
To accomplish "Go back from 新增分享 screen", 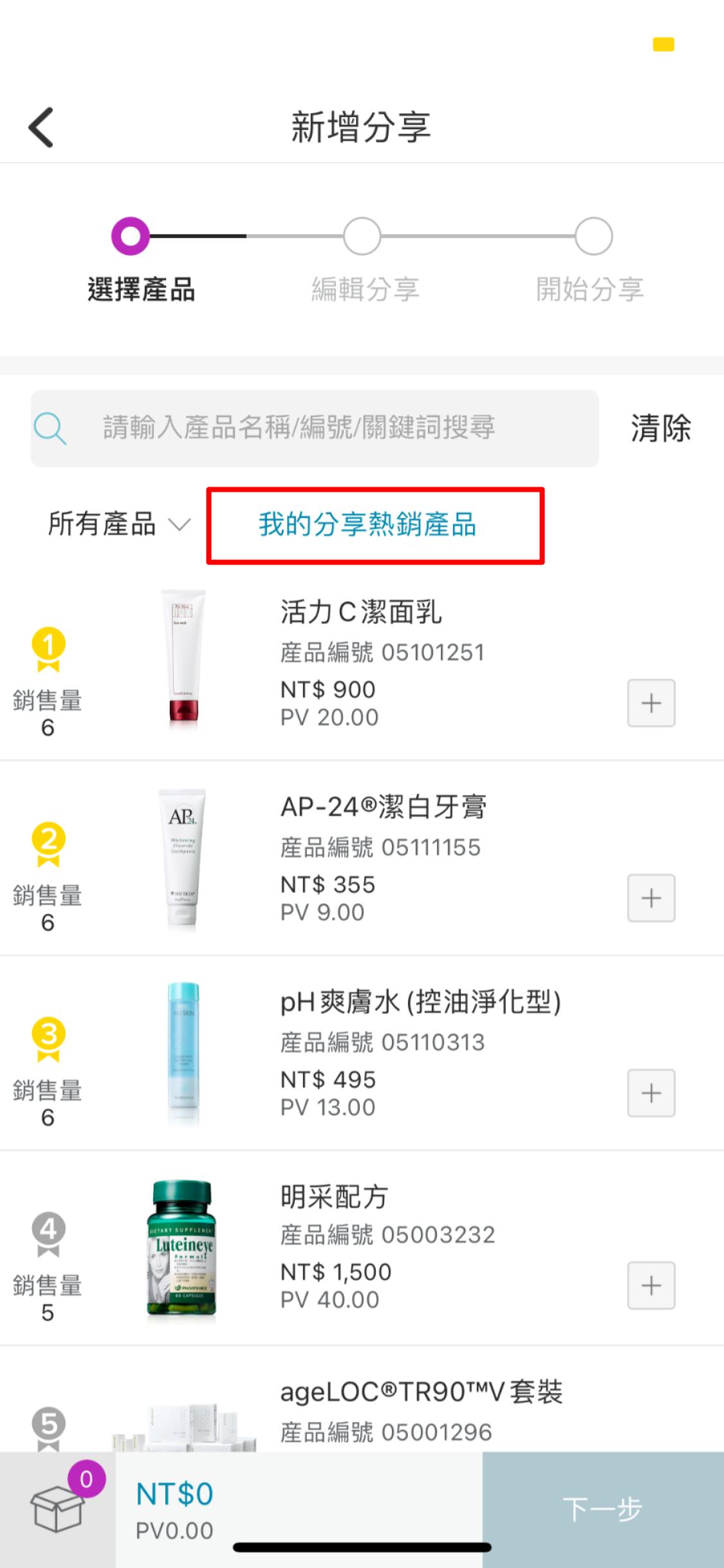I will (41, 127).
